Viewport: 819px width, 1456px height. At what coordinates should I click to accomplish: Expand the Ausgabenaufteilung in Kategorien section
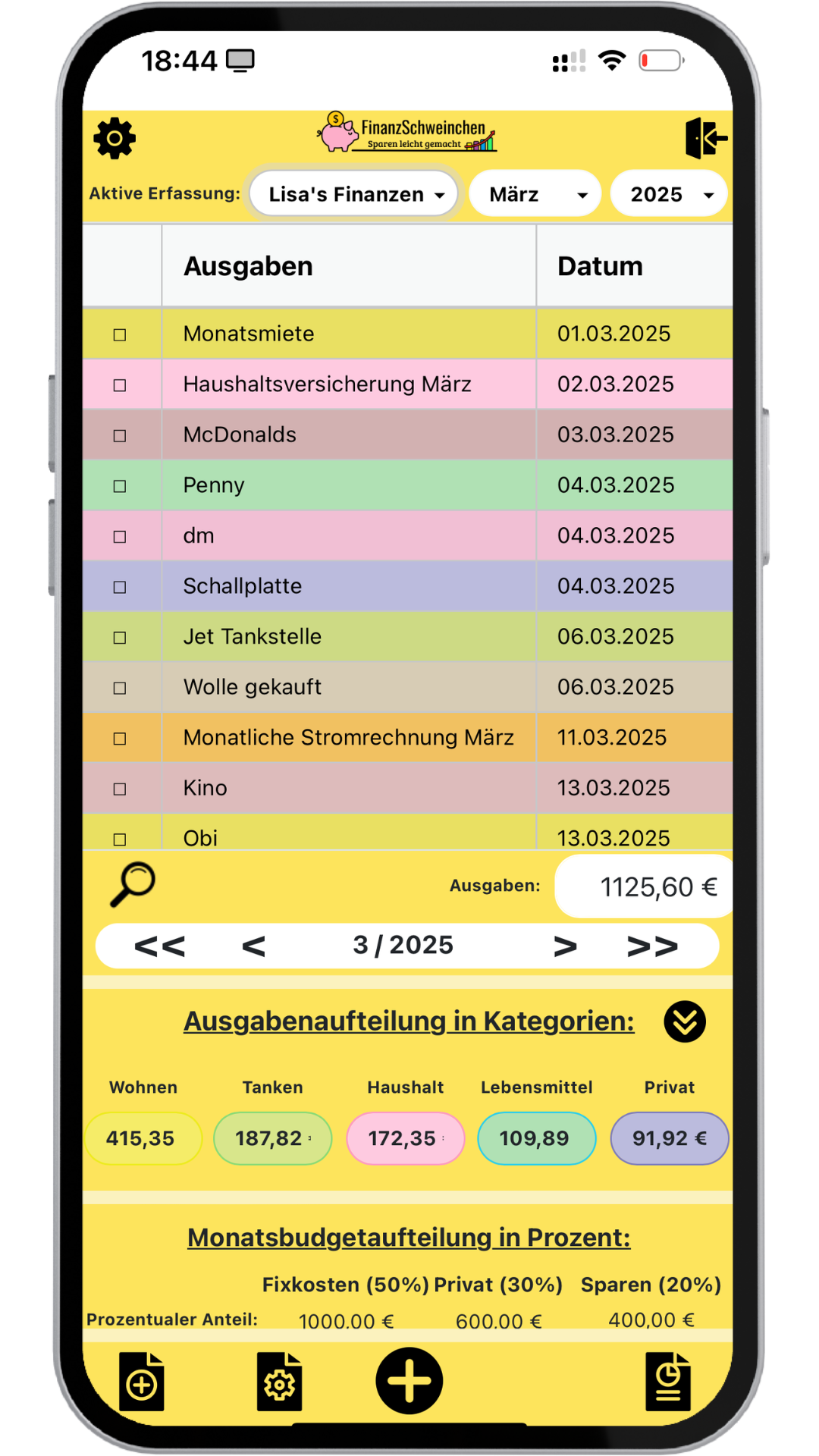click(x=685, y=1021)
